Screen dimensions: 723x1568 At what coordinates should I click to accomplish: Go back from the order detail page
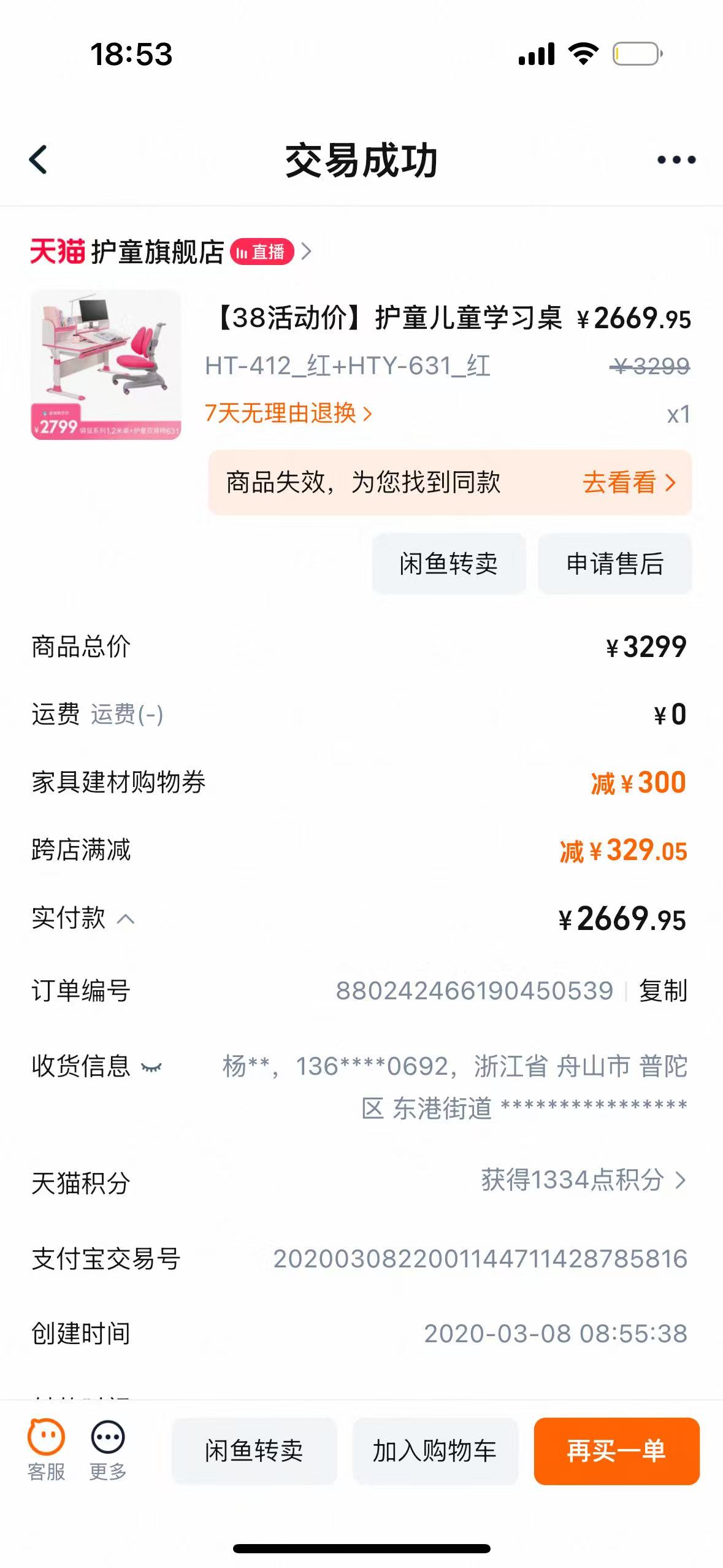[38, 160]
